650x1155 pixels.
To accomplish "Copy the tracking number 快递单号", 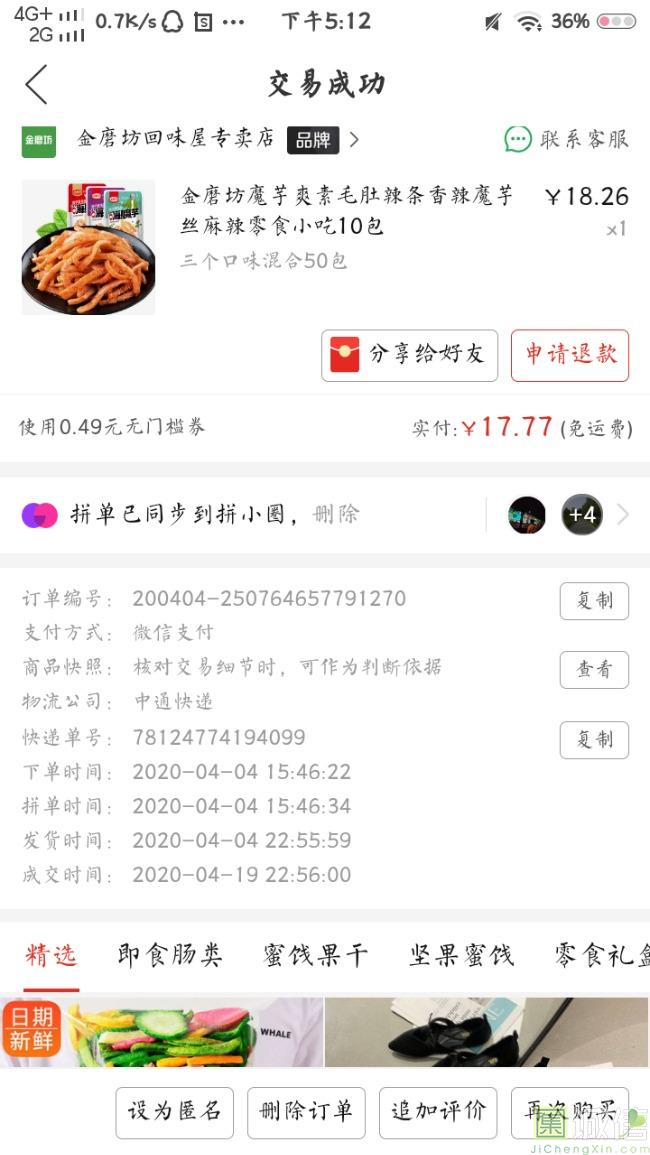I will pos(594,740).
